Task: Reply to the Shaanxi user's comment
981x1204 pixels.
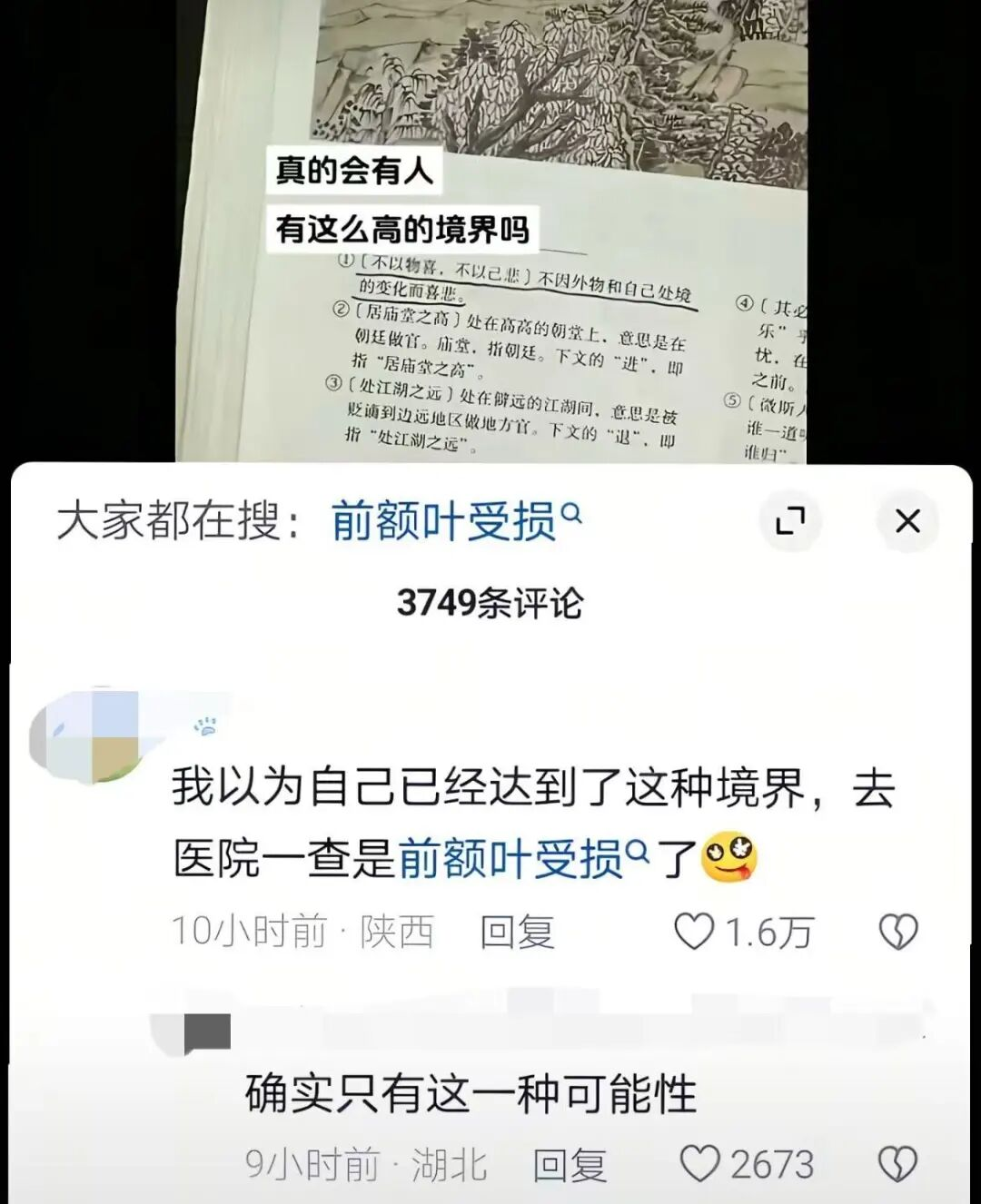Action: (x=517, y=932)
